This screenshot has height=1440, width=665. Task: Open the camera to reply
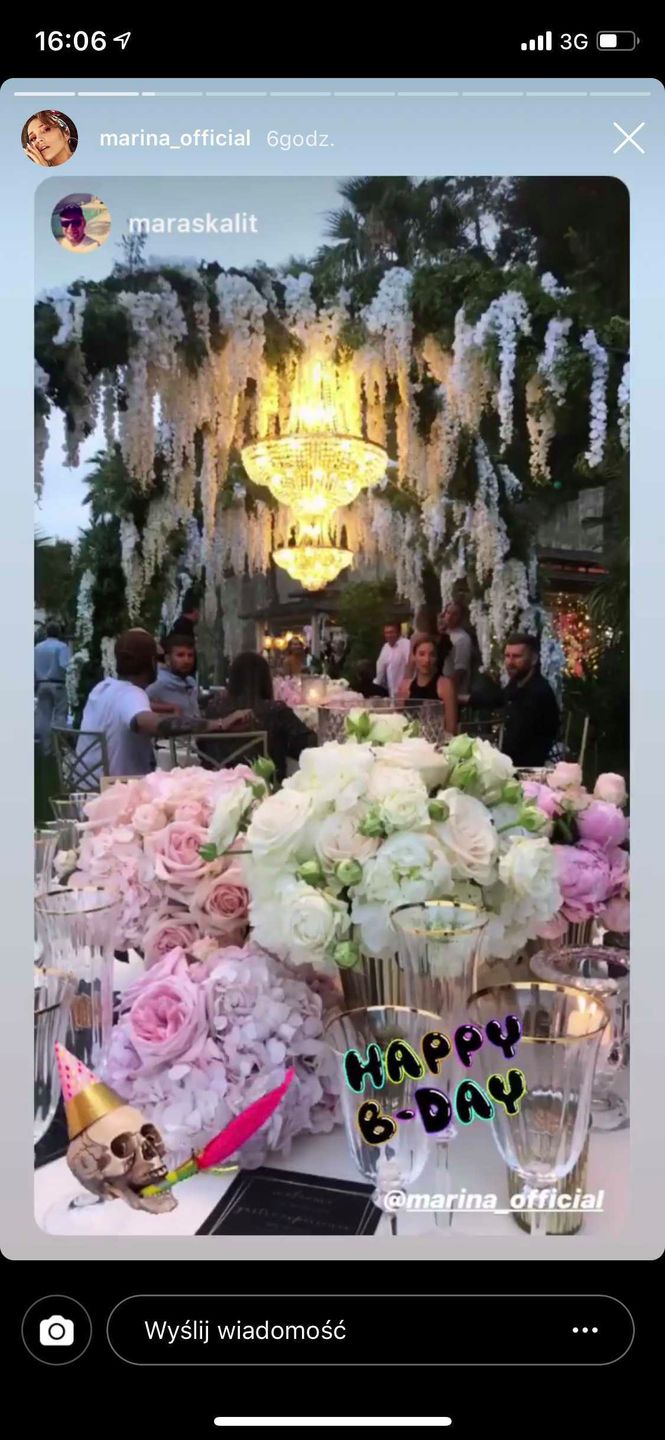[56, 1330]
